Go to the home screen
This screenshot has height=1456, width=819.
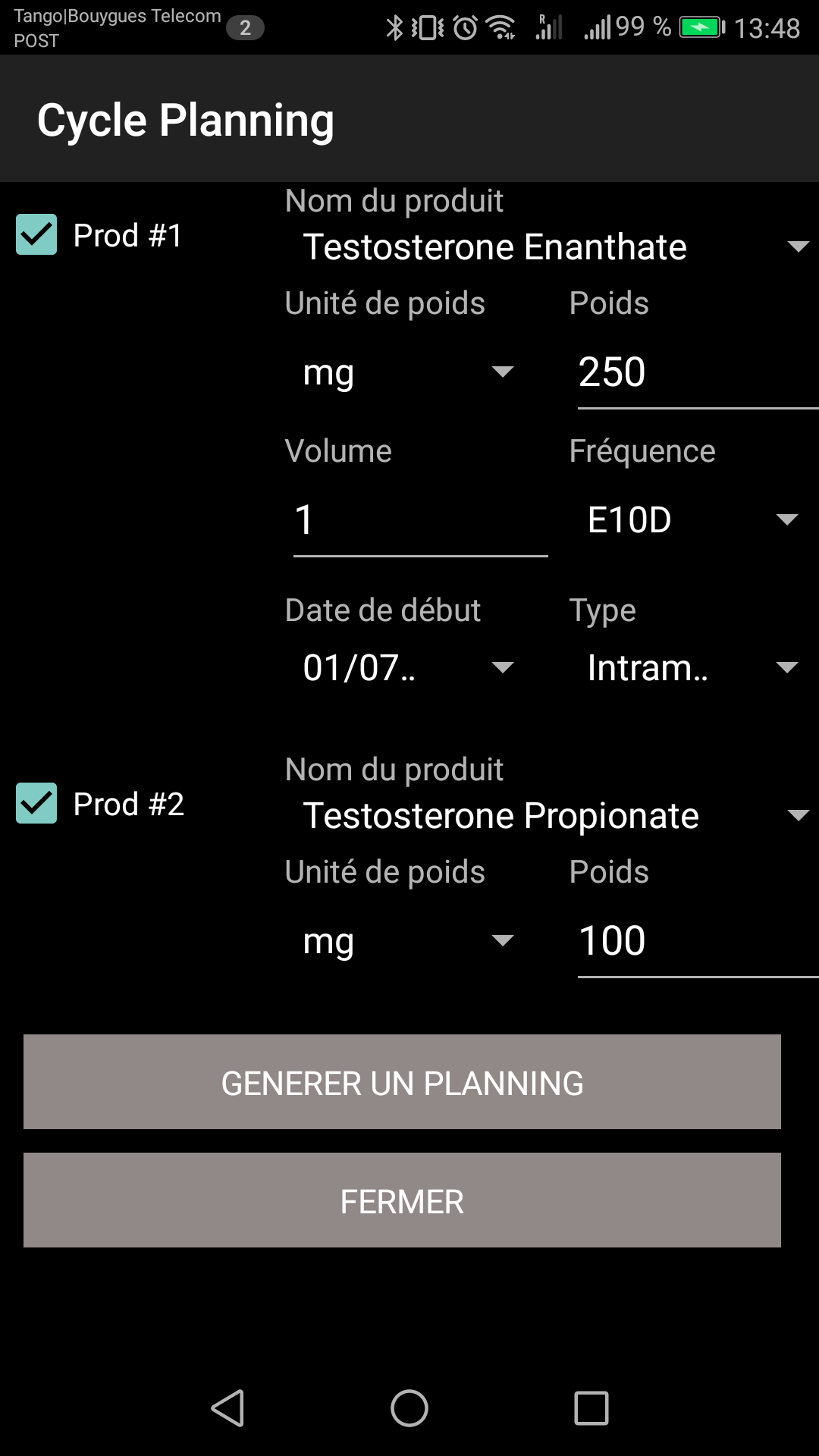(x=409, y=1408)
